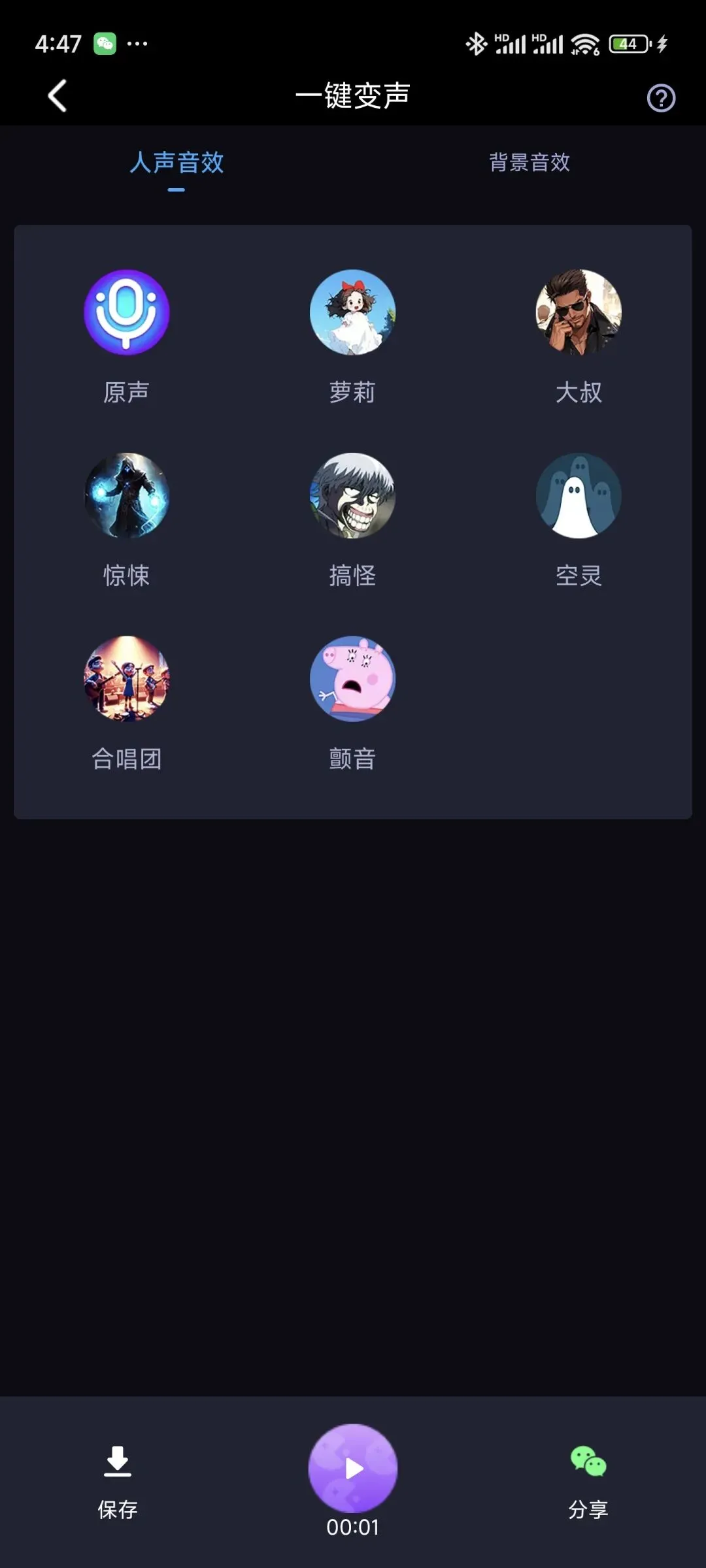Go back from 一键变声 screen
The width and height of the screenshot is (706, 1568).
point(58,96)
